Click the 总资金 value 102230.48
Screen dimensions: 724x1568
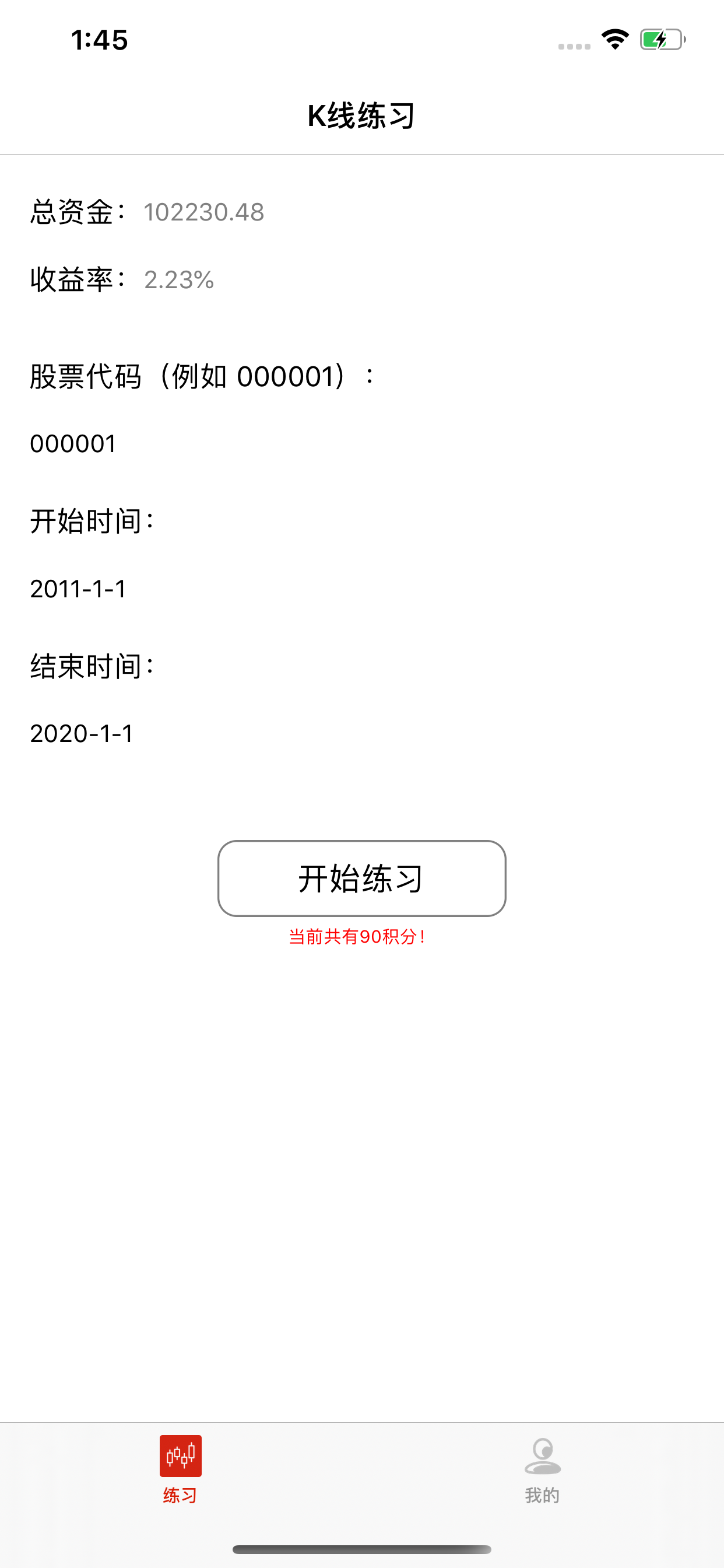pos(203,212)
